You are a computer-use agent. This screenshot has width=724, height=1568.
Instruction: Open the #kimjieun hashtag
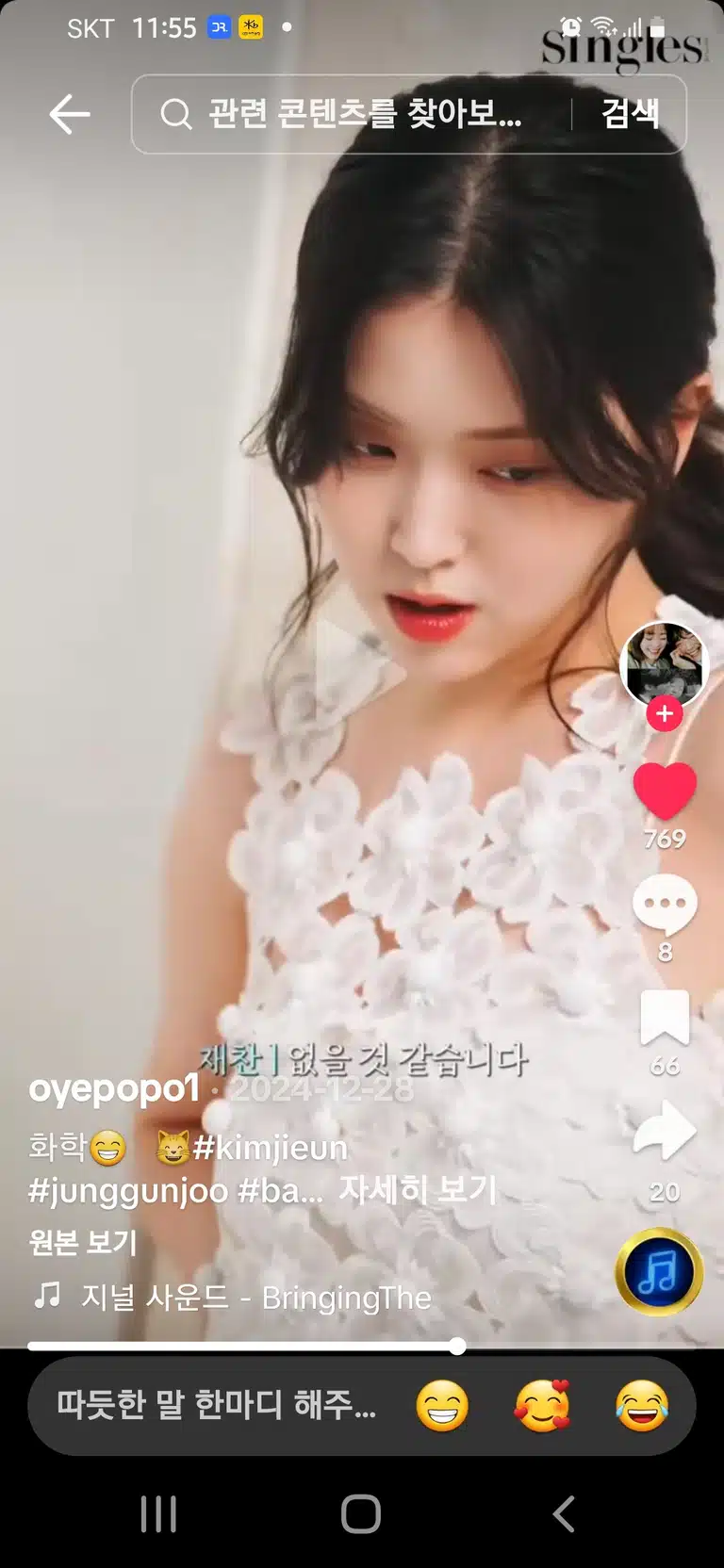(270, 1148)
